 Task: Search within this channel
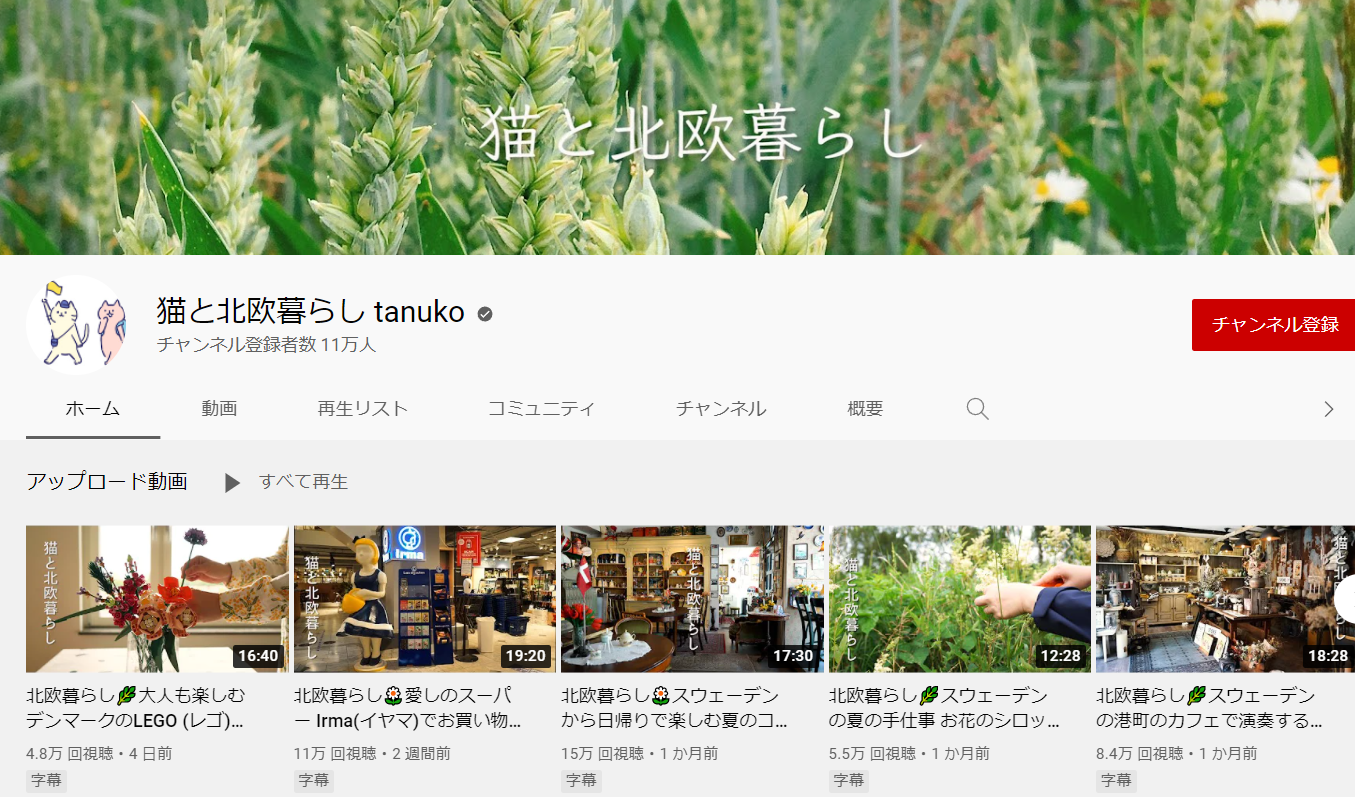(x=977, y=408)
